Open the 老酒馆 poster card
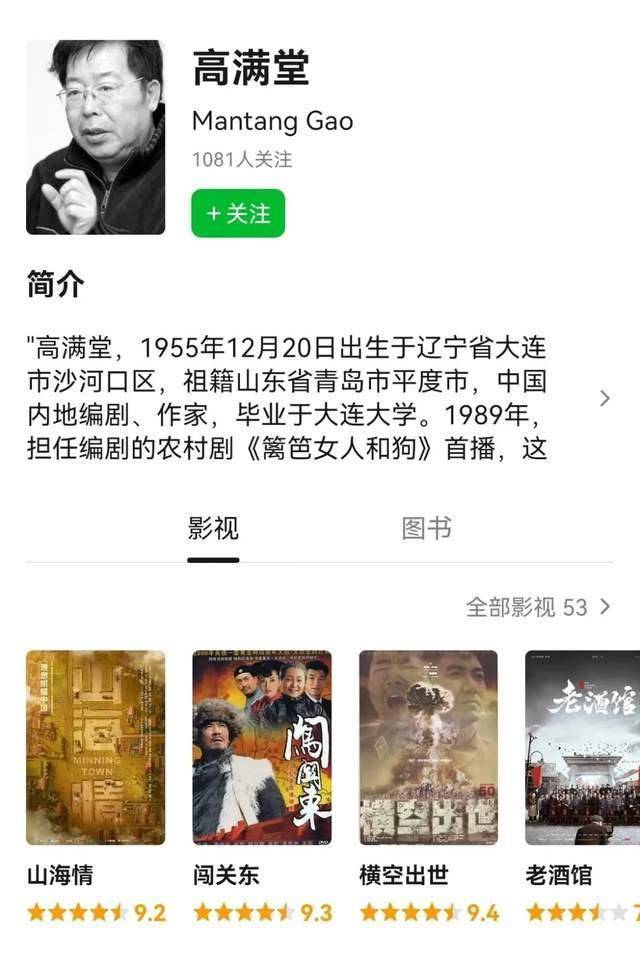This screenshot has width=640, height=955. 582,747
